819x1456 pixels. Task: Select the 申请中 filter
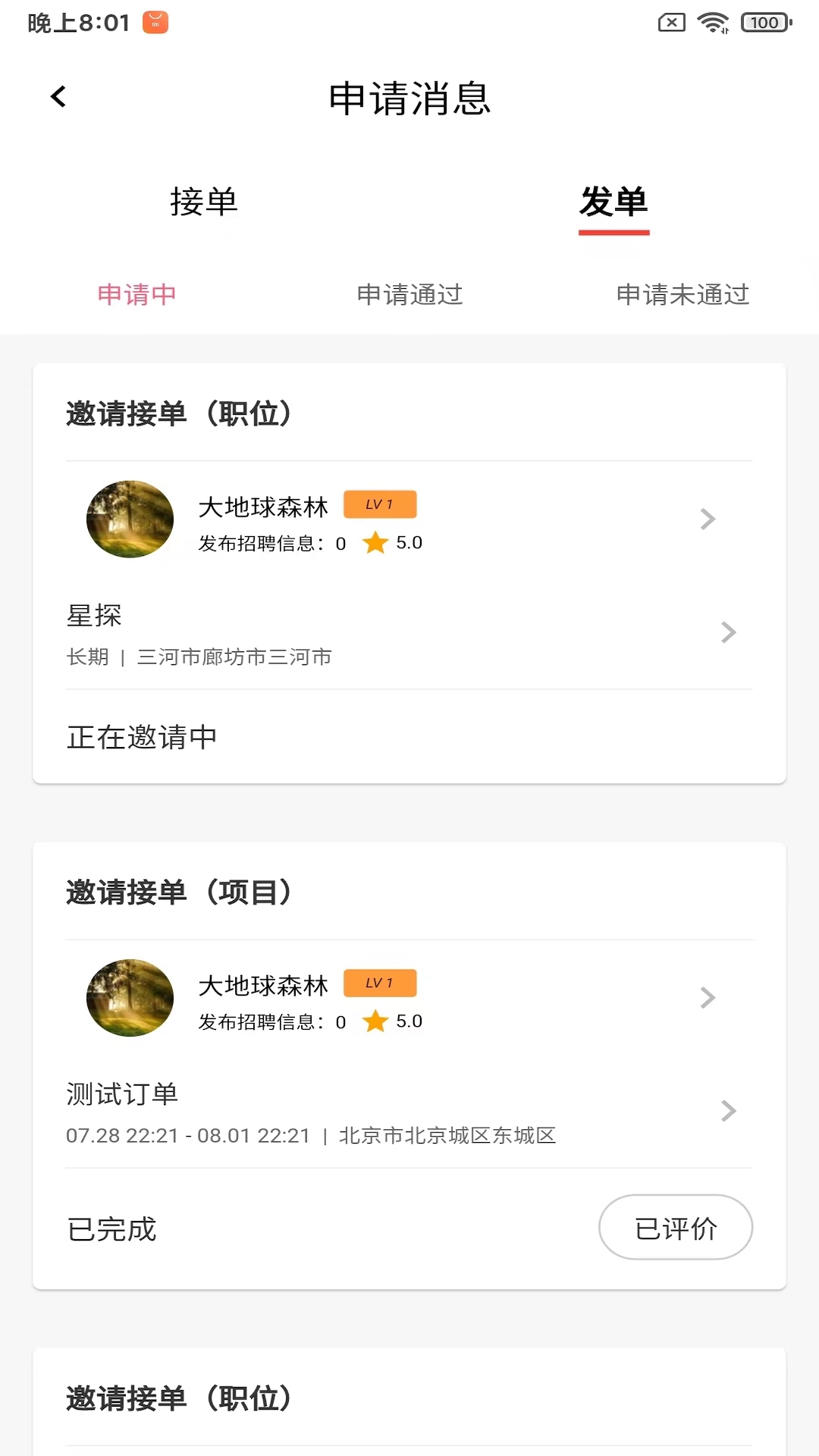(x=135, y=295)
